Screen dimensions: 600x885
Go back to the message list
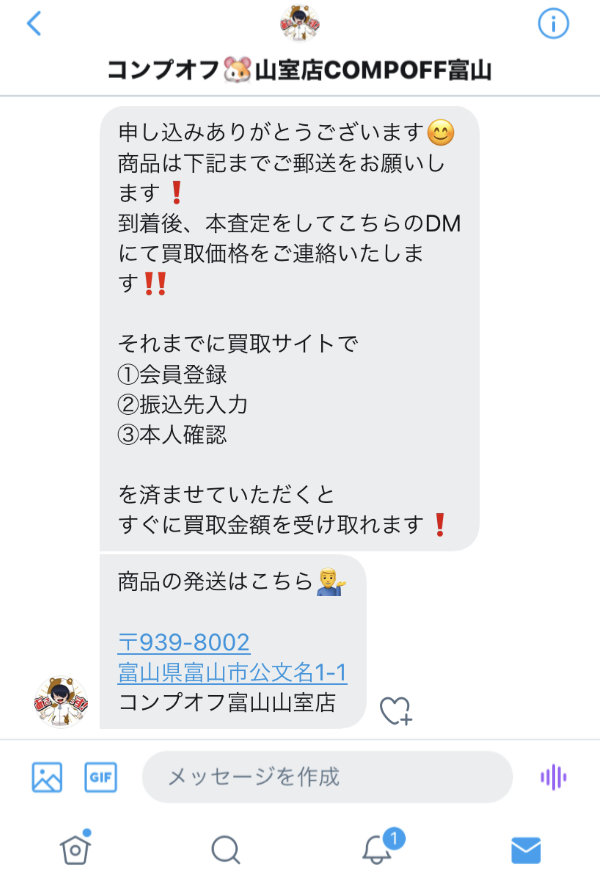click(x=34, y=23)
